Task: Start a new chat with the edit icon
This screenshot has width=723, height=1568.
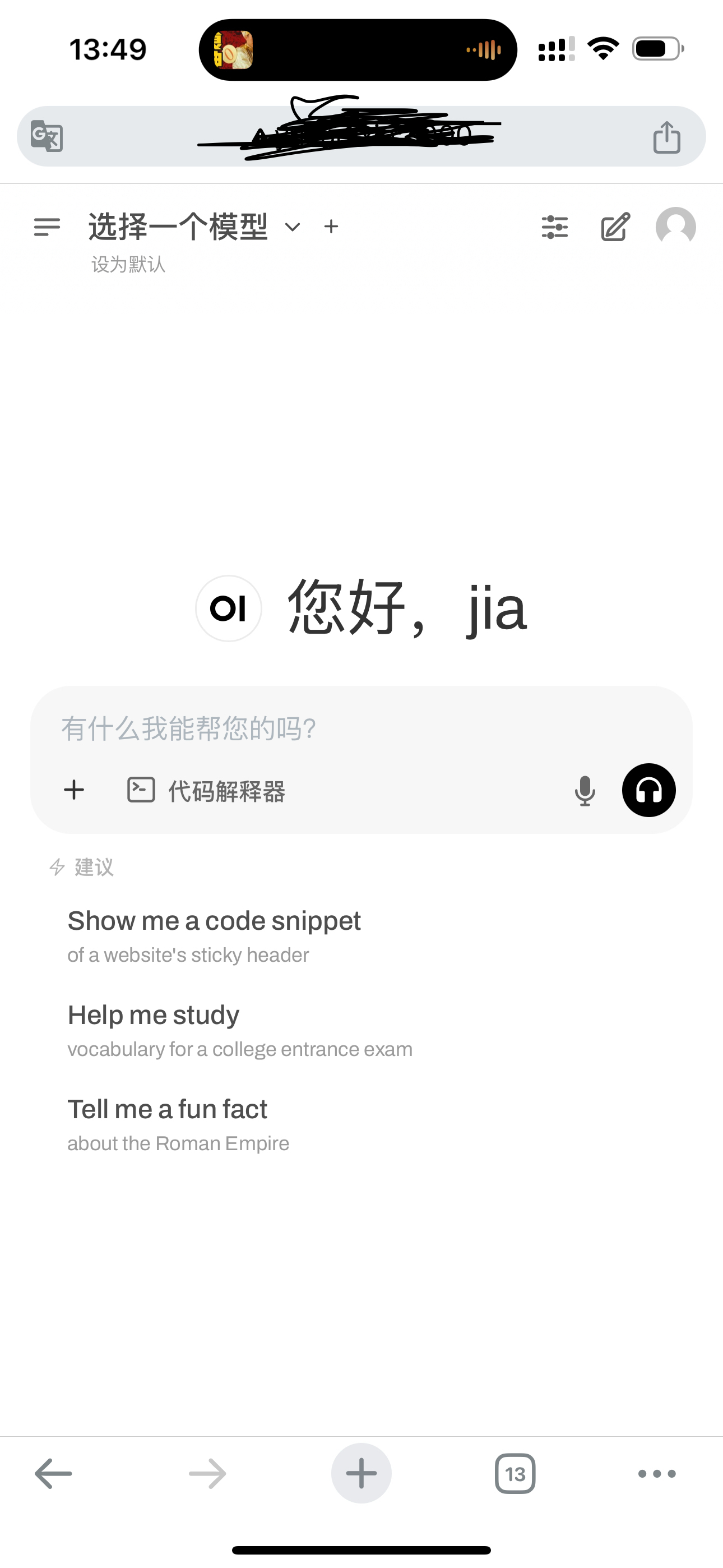Action: (615, 227)
